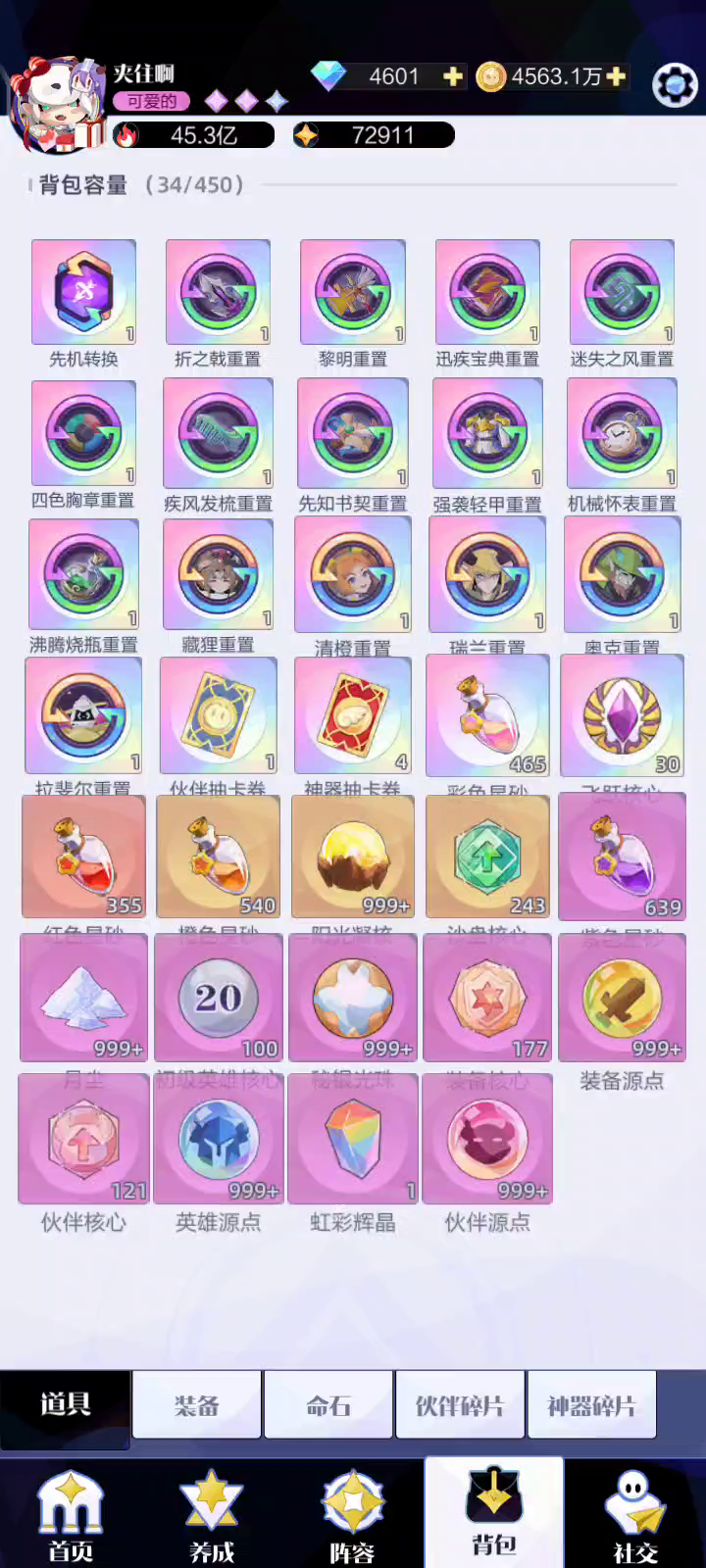706x1568 pixels.
Task: Select the 机械怀表重置 item
Action: pos(622,433)
